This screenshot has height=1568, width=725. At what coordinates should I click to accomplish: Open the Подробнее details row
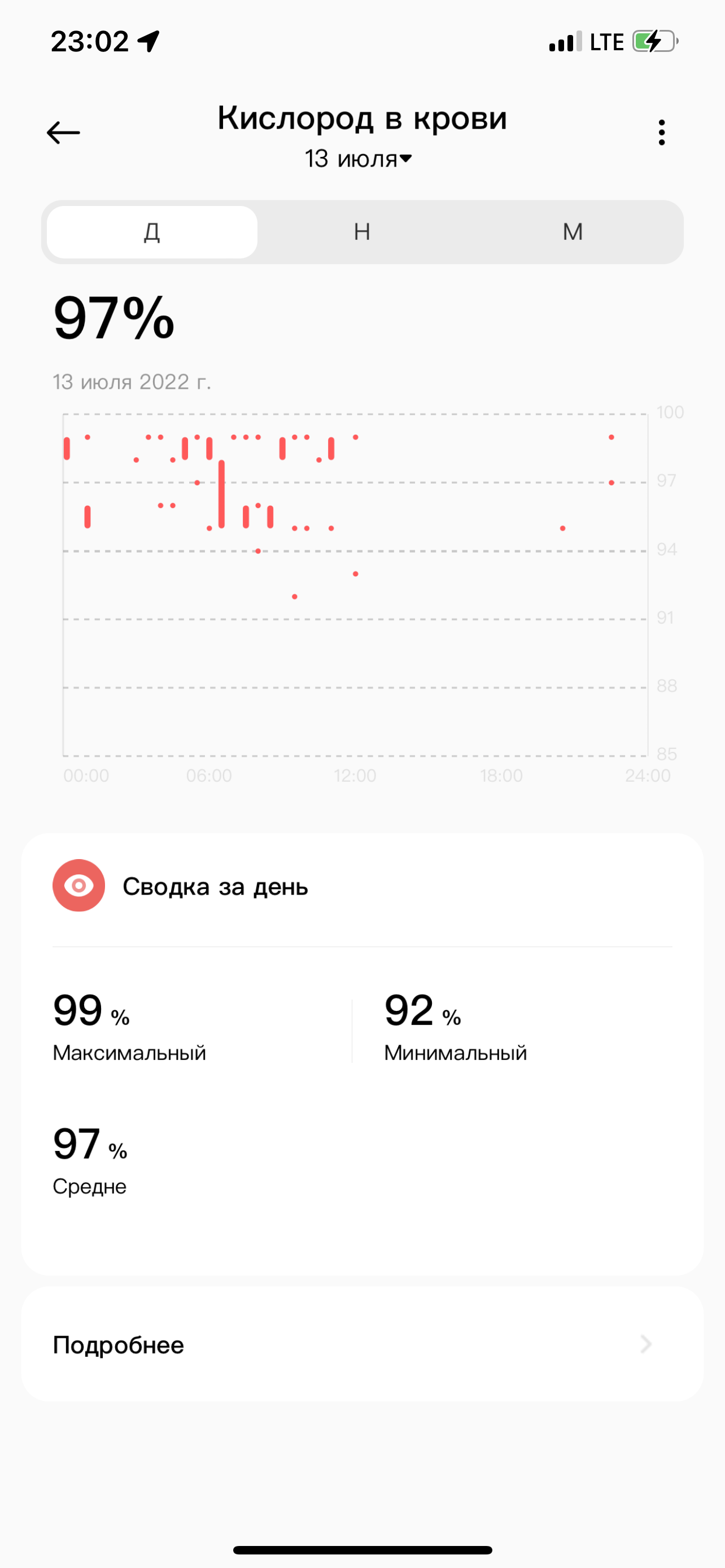(x=362, y=1344)
